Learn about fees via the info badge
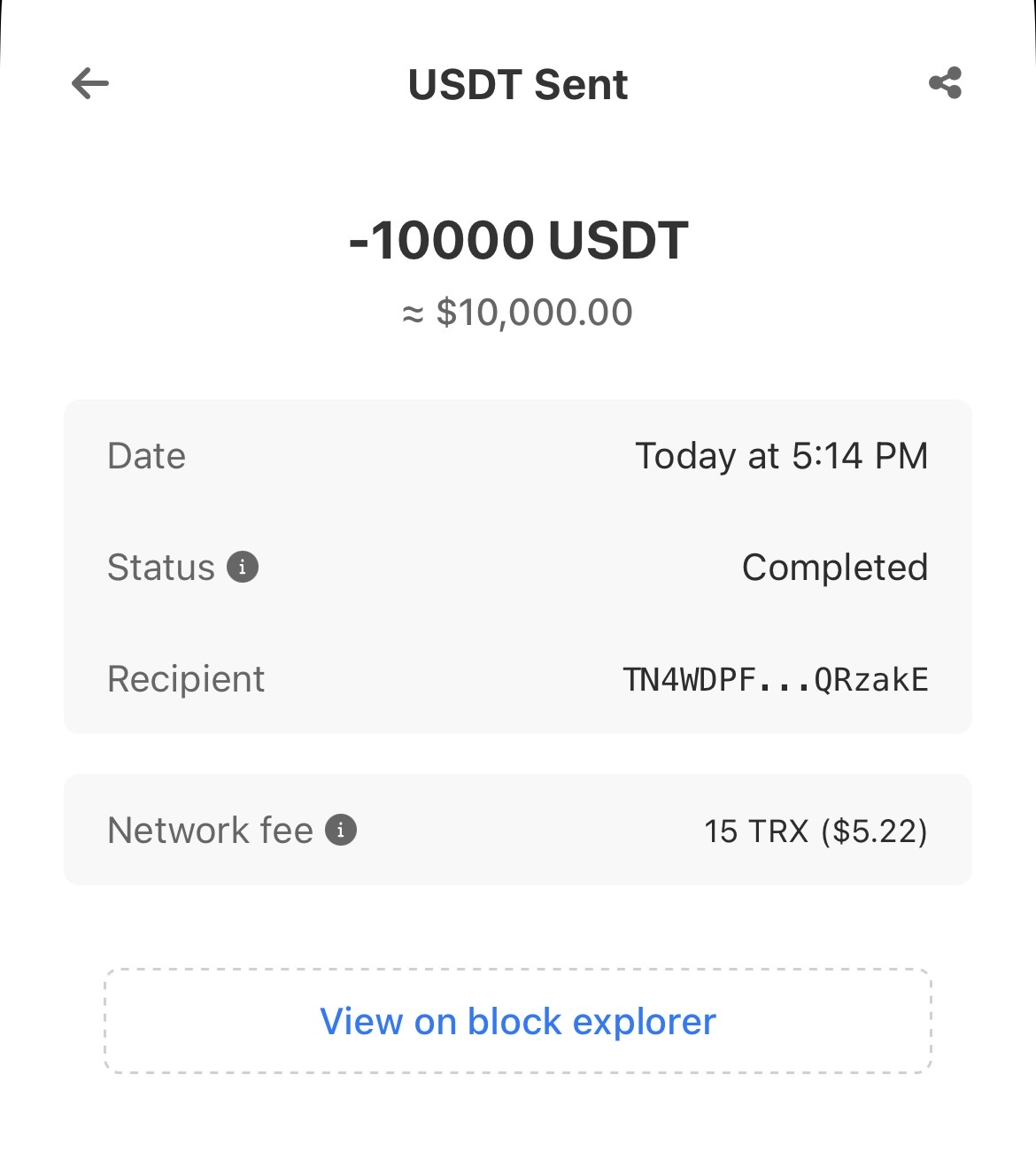This screenshot has width=1036, height=1152. (x=341, y=831)
